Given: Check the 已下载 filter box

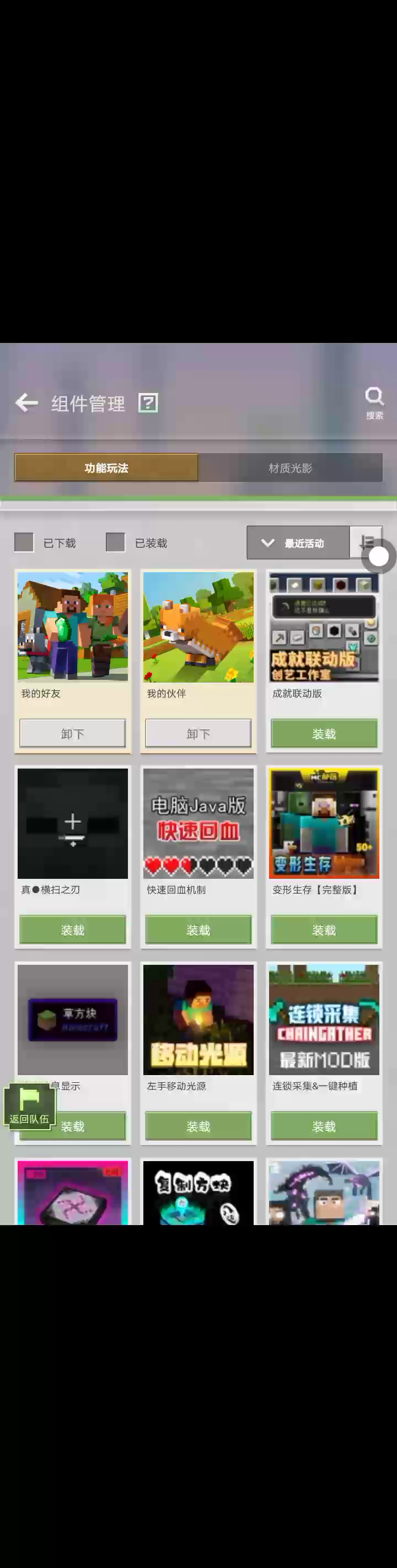Looking at the screenshot, I should (24, 542).
